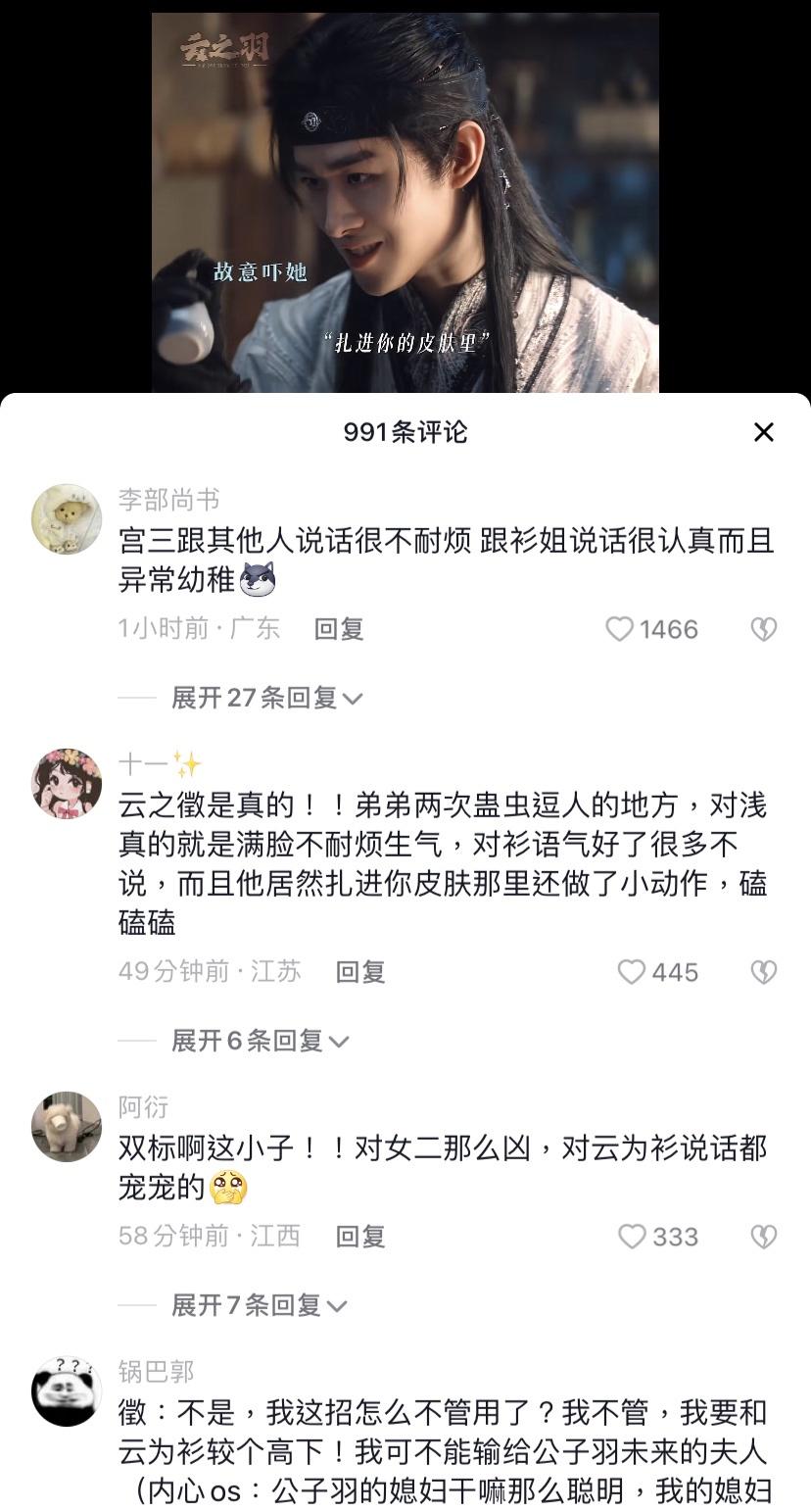Expand 27 replies under 李部尚书's comment
The height and width of the screenshot is (1512, 811).
click(266, 698)
